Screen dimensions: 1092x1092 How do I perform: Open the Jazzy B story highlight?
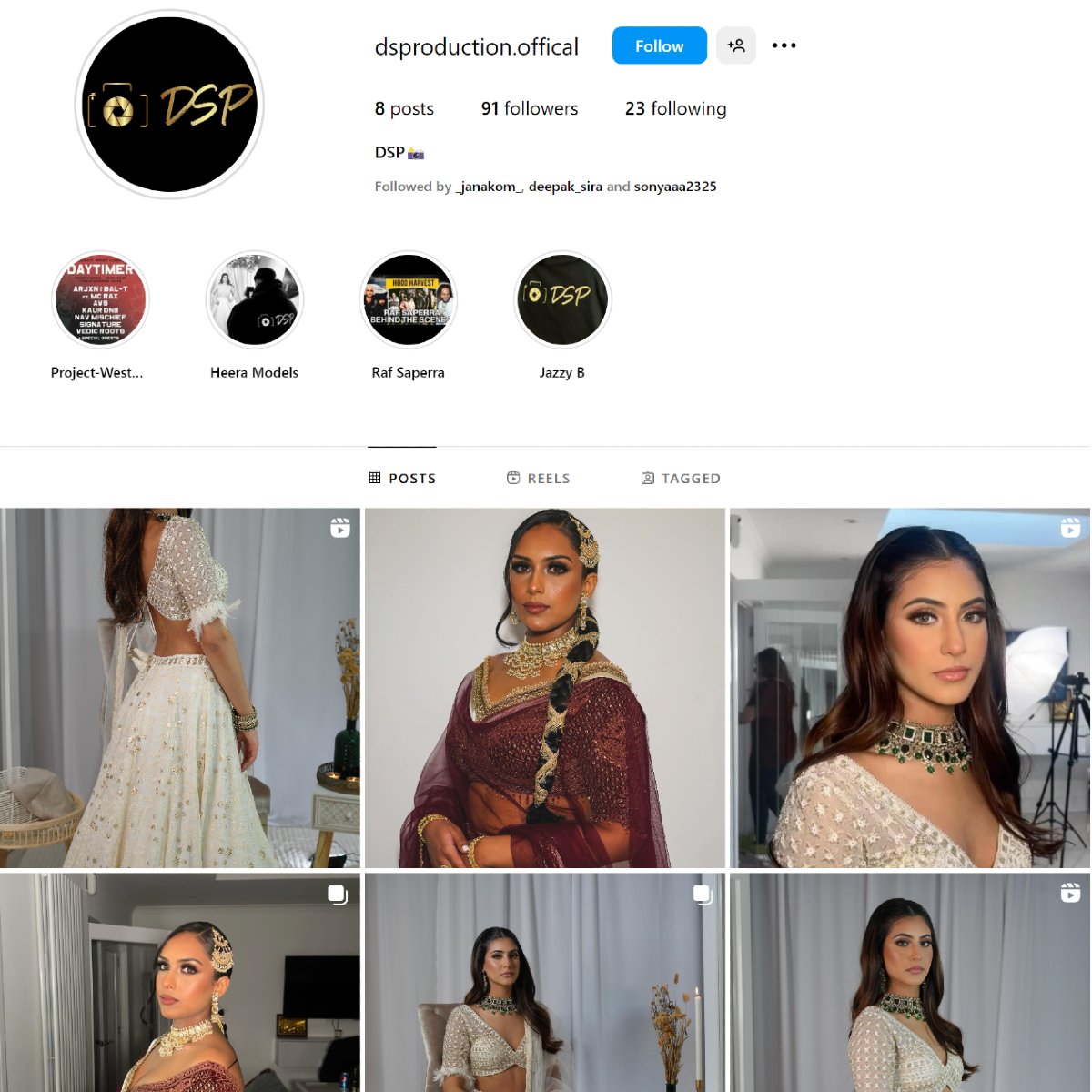(x=562, y=300)
